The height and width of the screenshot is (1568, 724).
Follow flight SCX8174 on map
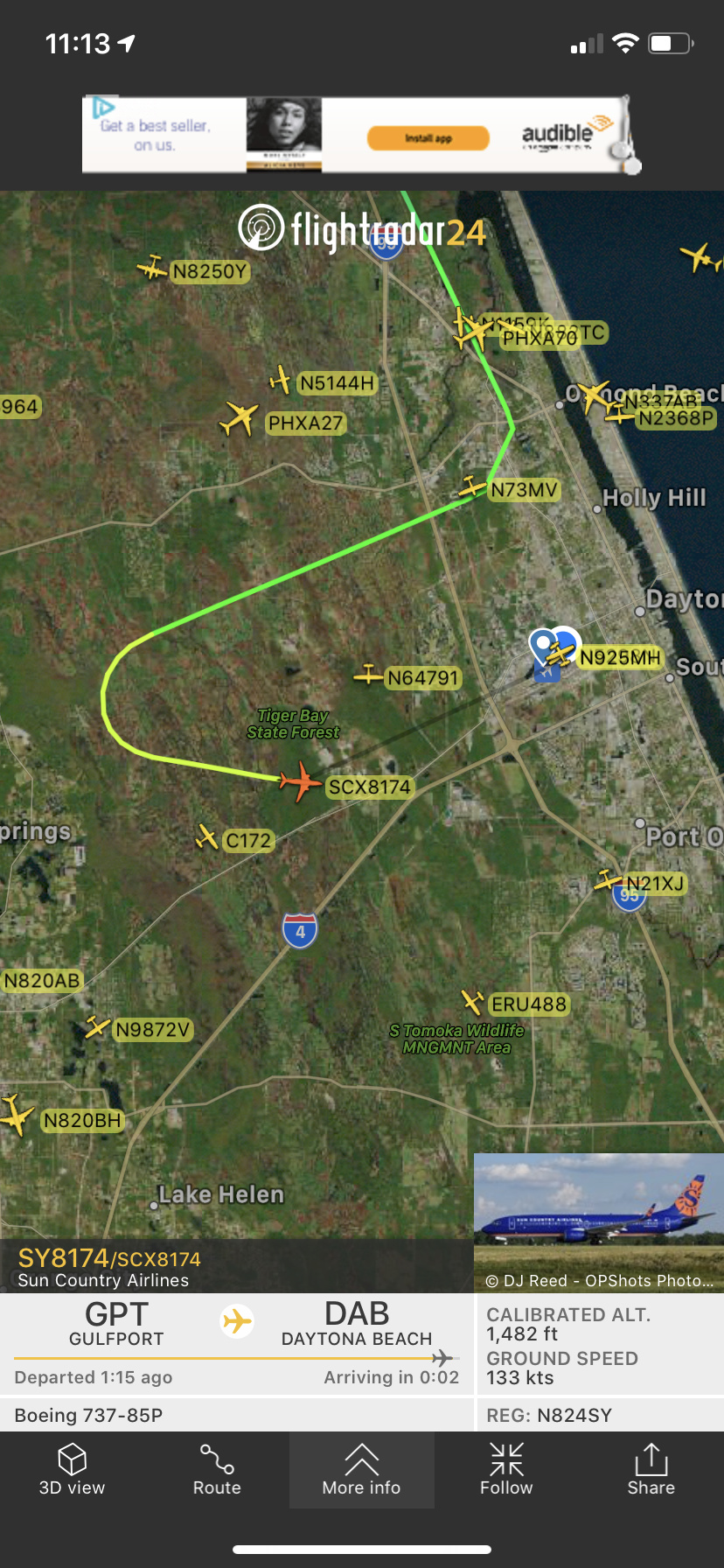coord(506,1470)
